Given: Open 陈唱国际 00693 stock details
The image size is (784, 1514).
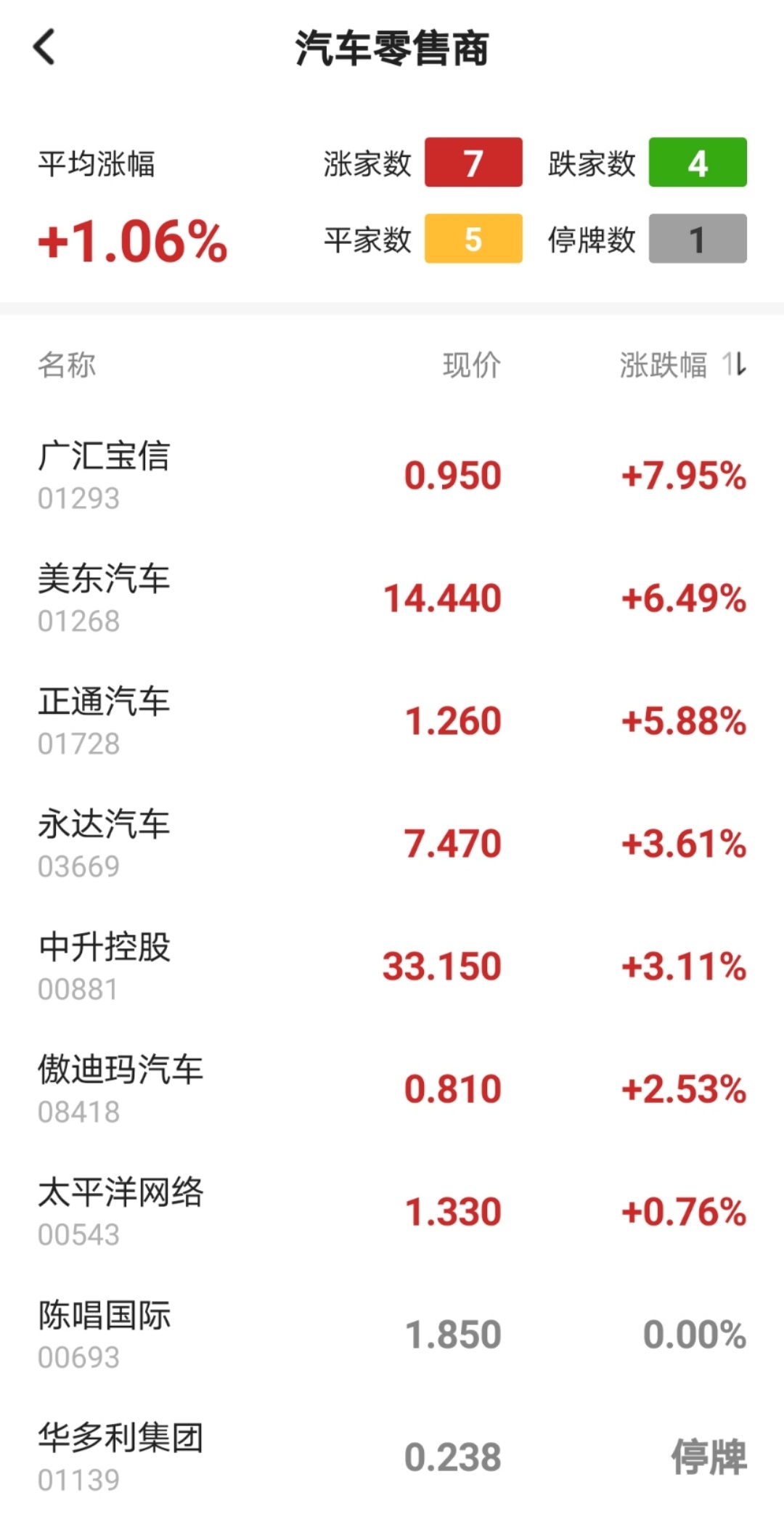Looking at the screenshot, I should [x=392, y=1335].
